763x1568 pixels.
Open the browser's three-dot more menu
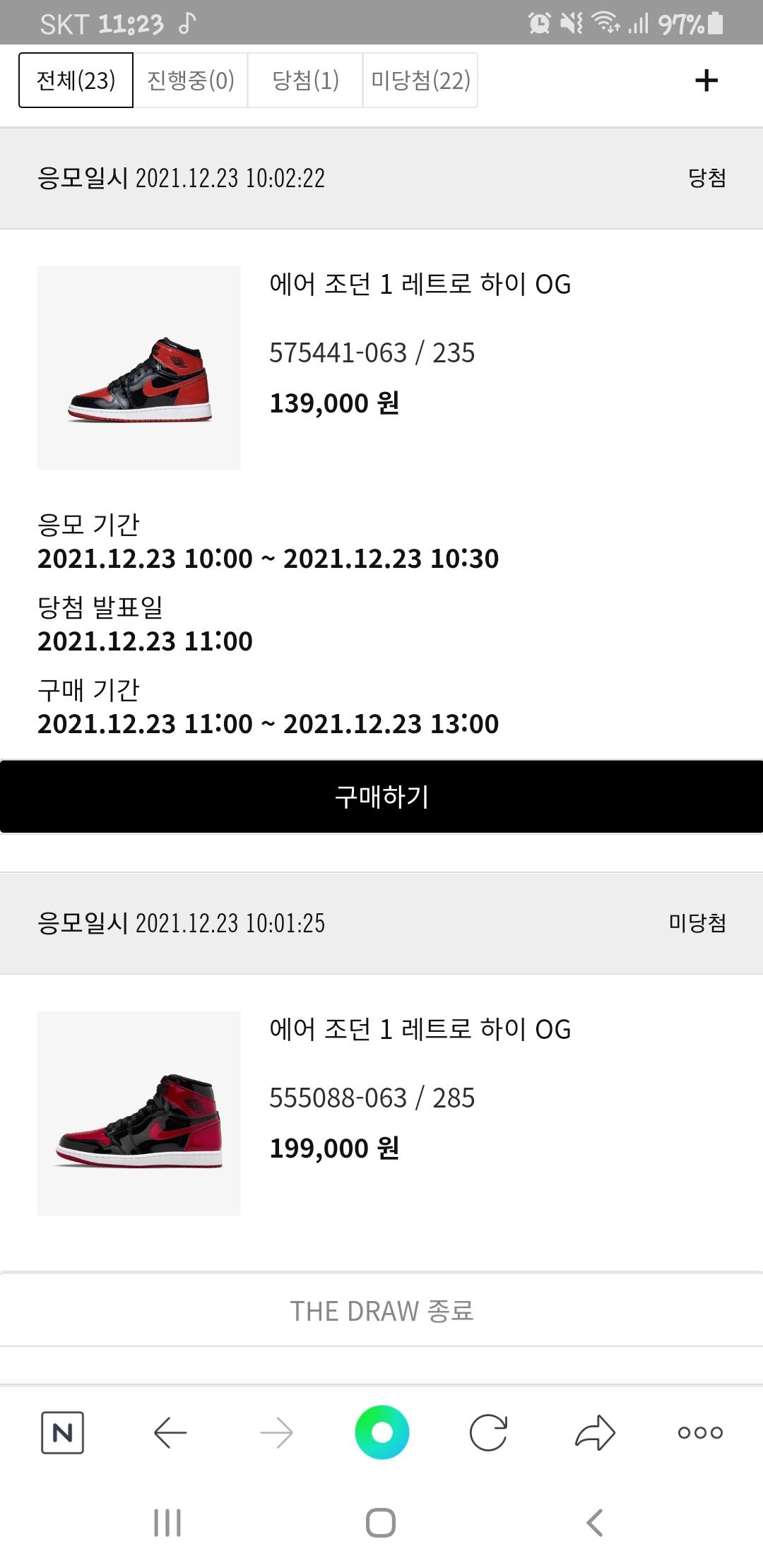pos(700,1432)
